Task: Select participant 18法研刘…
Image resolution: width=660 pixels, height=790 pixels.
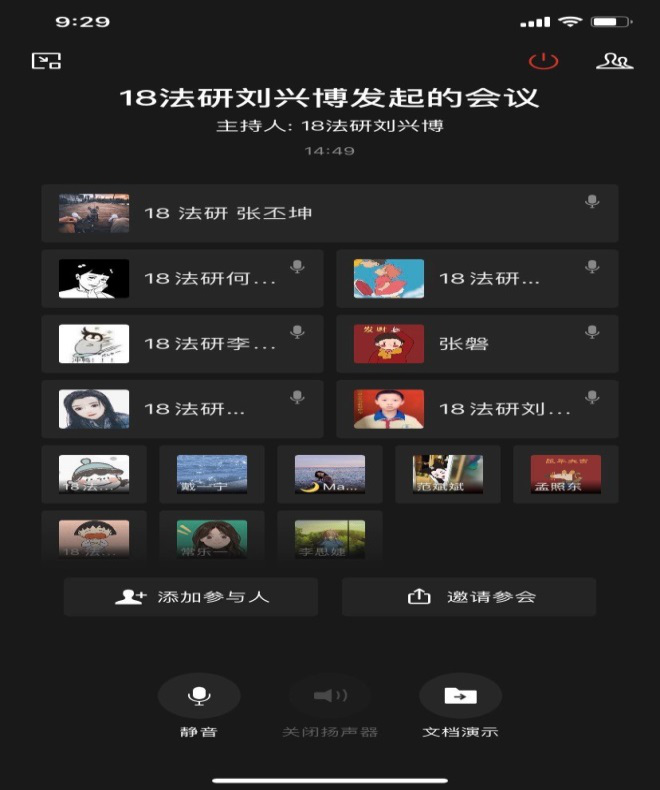Action: coord(477,409)
